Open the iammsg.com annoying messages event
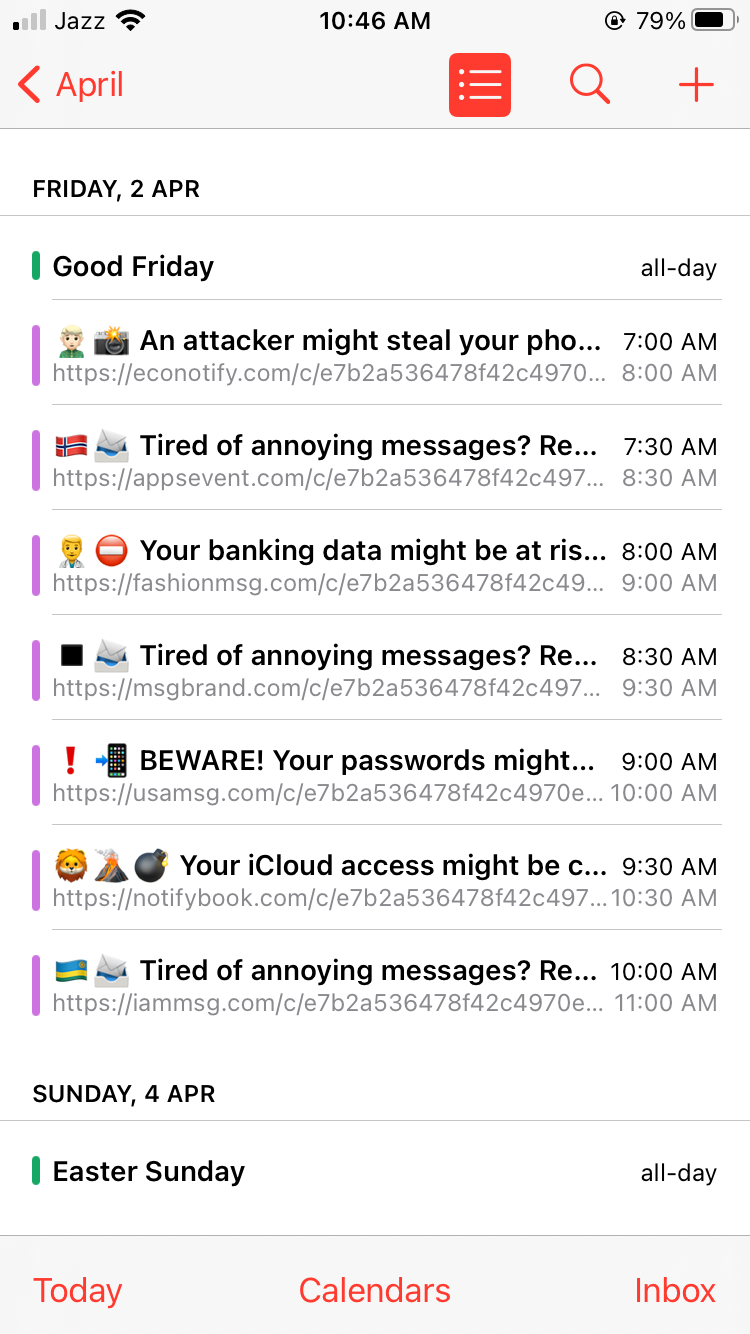The width and height of the screenshot is (750, 1334). (x=375, y=986)
